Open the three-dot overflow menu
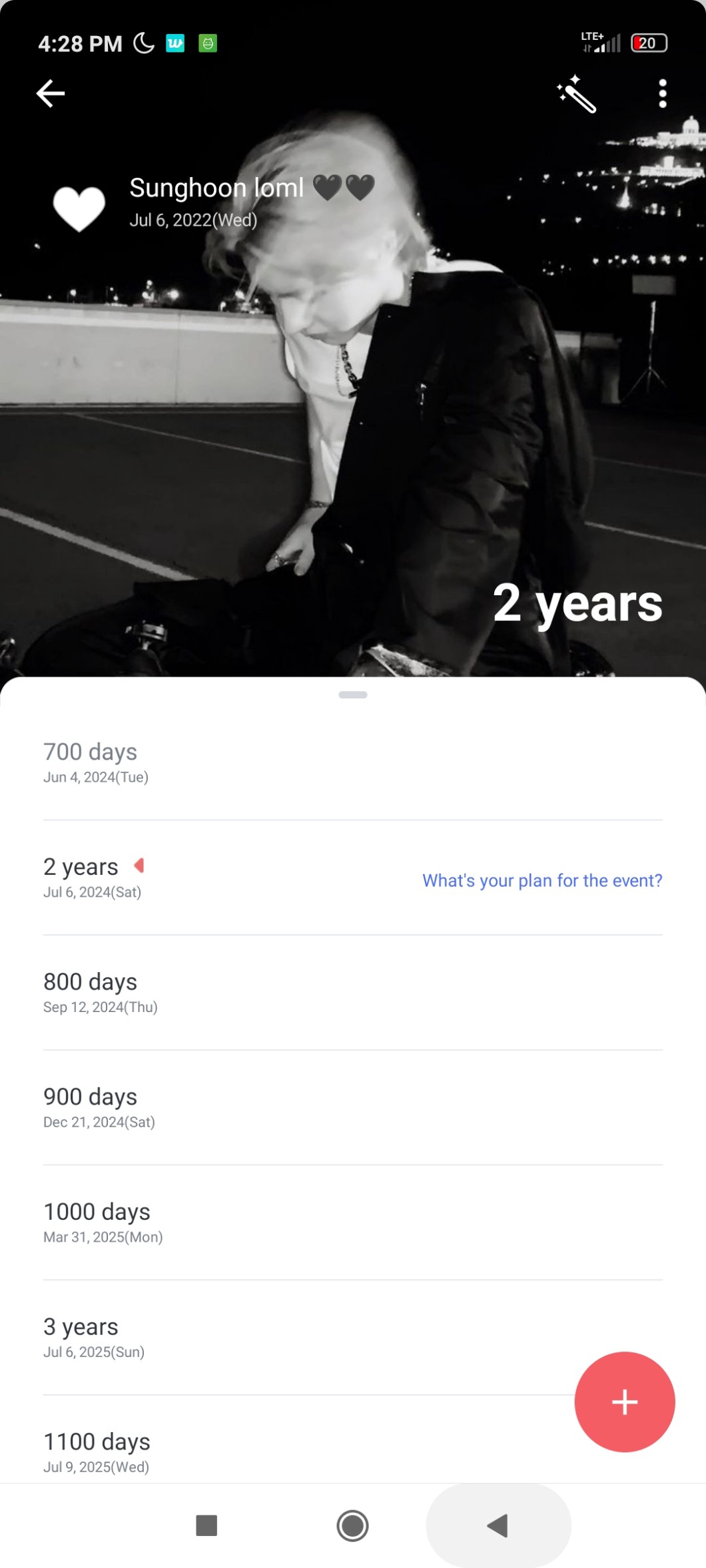 (x=662, y=94)
